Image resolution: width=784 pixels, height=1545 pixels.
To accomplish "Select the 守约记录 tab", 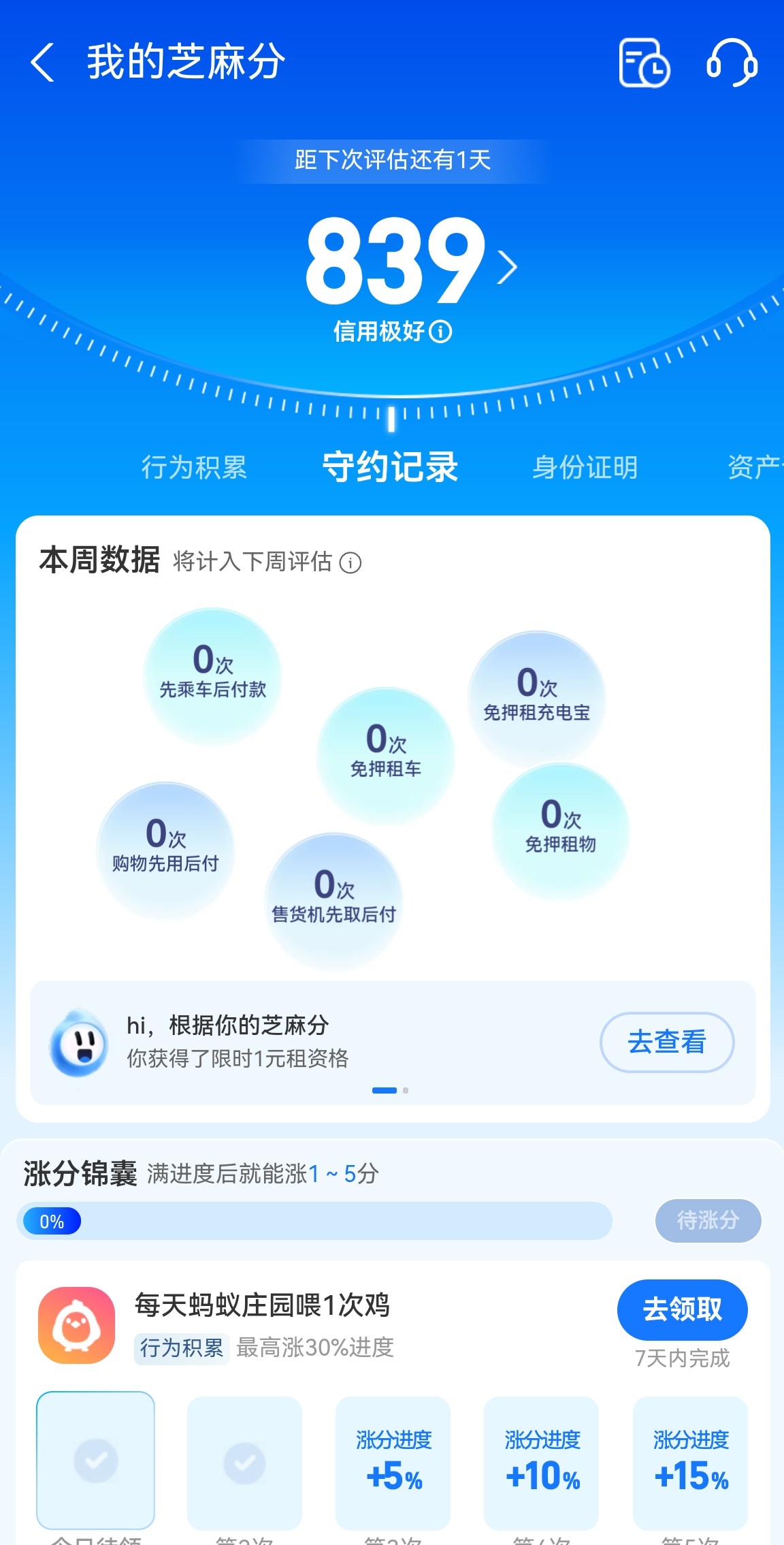I will click(390, 467).
